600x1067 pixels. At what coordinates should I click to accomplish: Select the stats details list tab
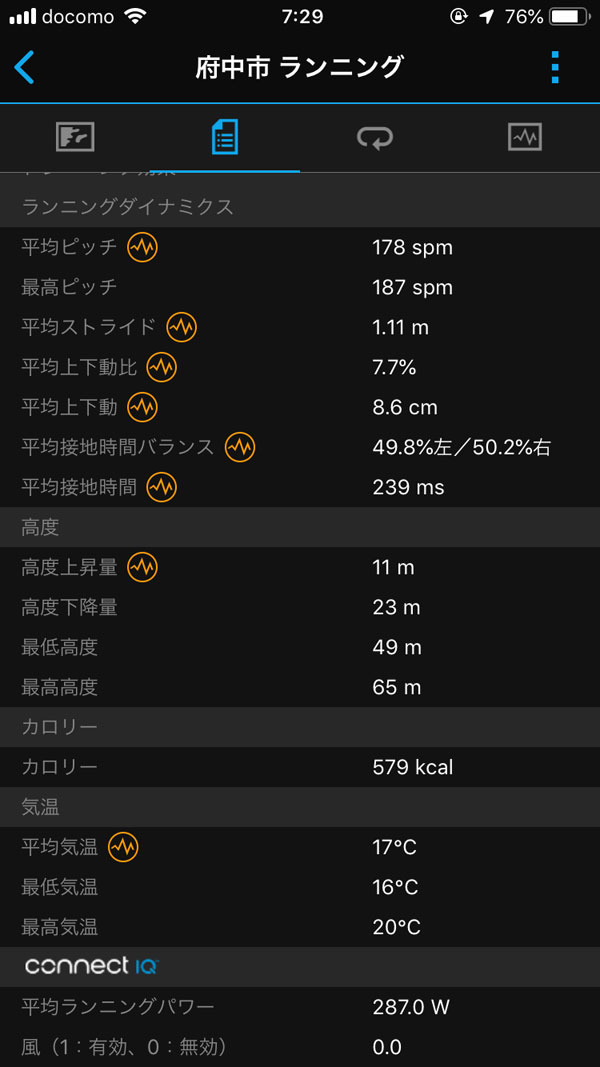click(x=225, y=137)
